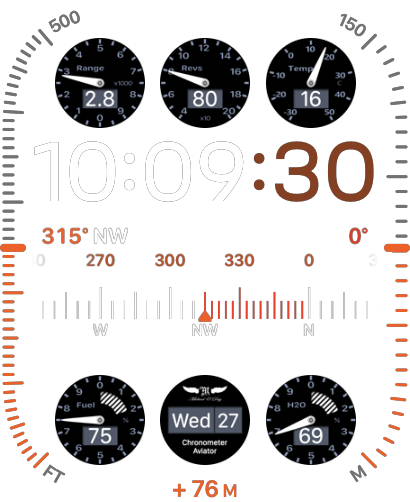The image size is (410, 502).
Task: Open the H2O gauge complication
Action: click(x=311, y=420)
